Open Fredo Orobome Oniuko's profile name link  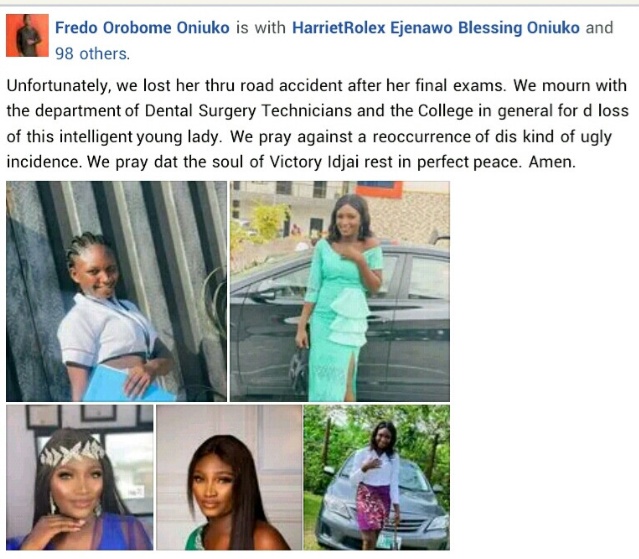pyautogui.click(x=143, y=28)
